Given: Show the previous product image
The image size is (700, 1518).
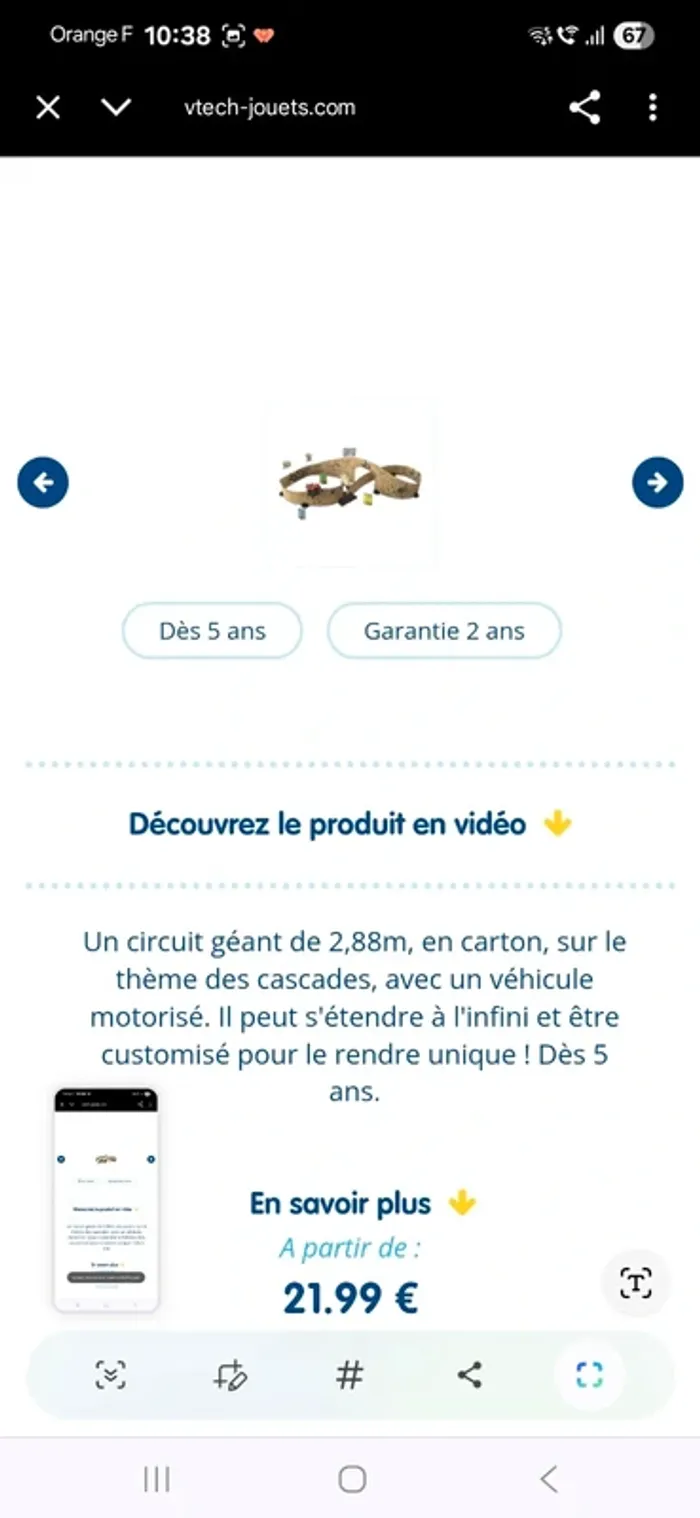Looking at the screenshot, I should [x=43, y=483].
